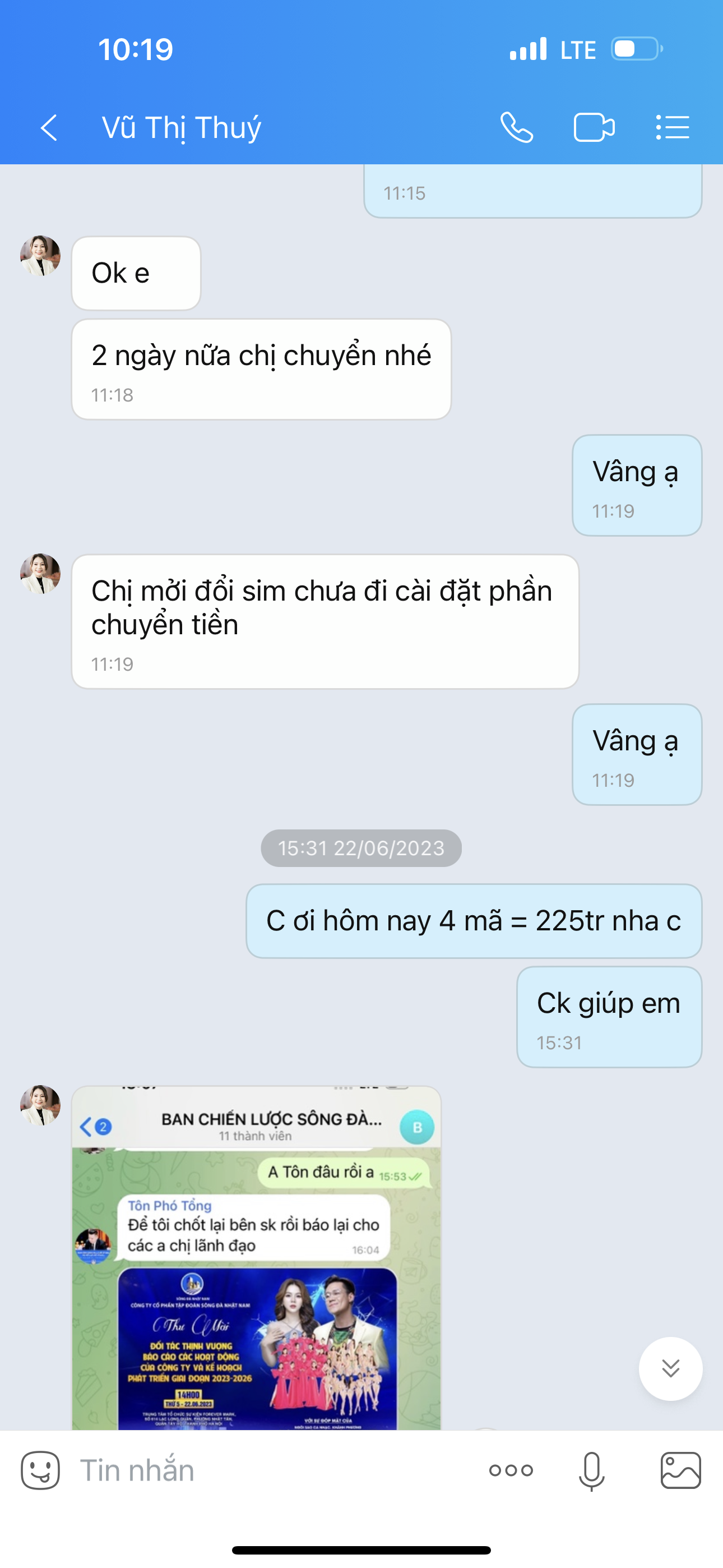This screenshot has height=1568, width=723.
Task: Open the chat options menu
Action: coord(673,128)
